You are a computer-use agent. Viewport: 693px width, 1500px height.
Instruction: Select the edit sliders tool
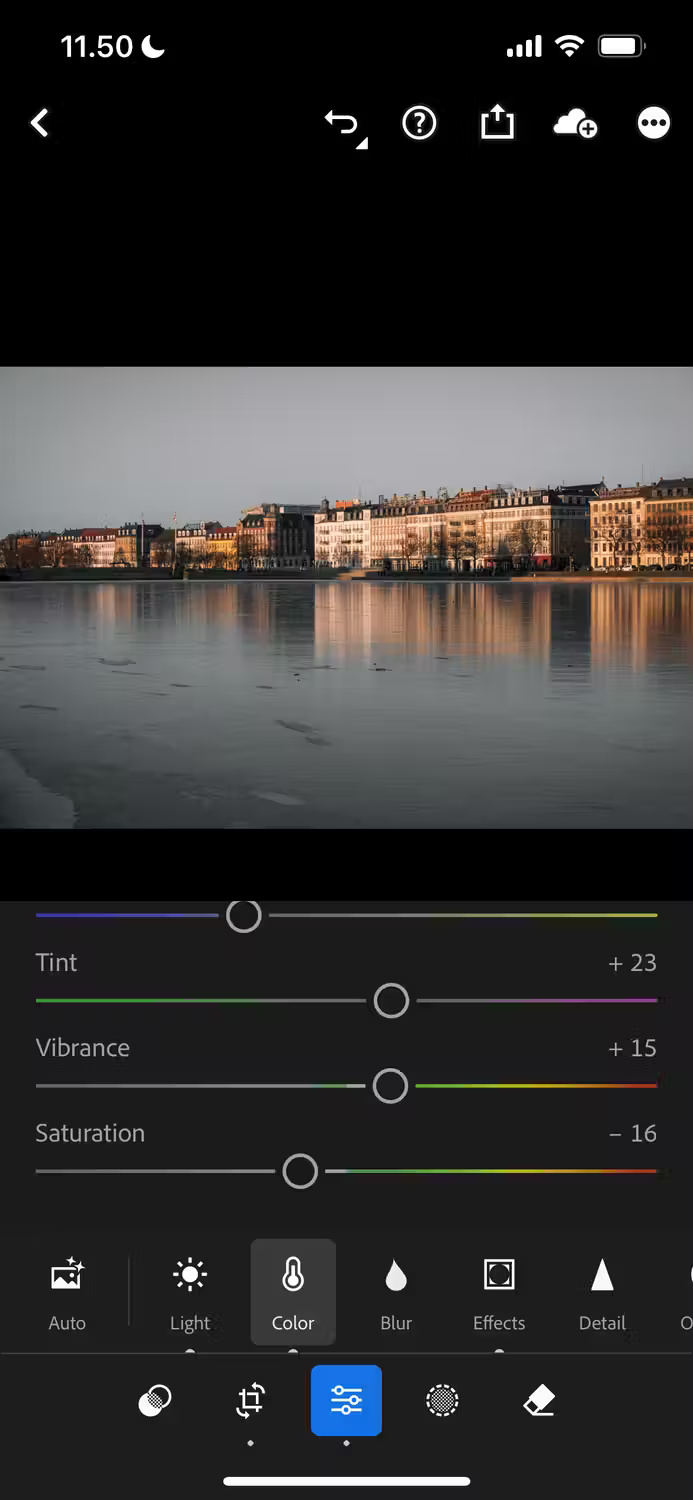click(346, 1400)
